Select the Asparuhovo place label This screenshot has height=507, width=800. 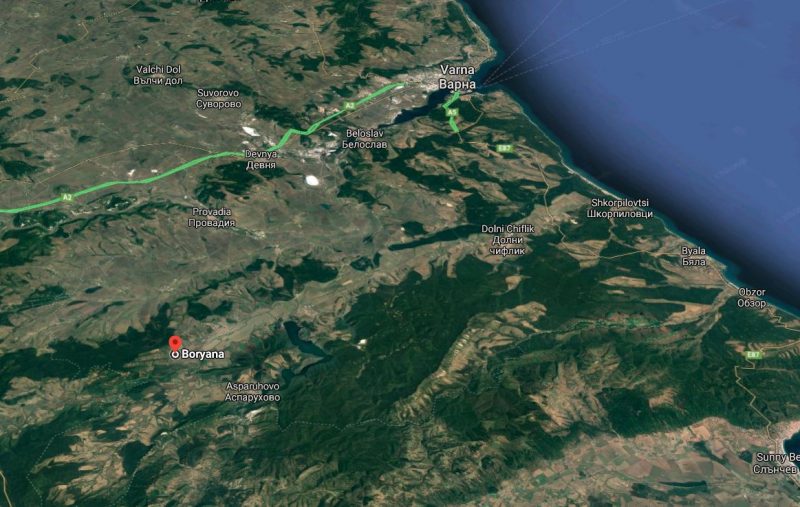click(252, 391)
